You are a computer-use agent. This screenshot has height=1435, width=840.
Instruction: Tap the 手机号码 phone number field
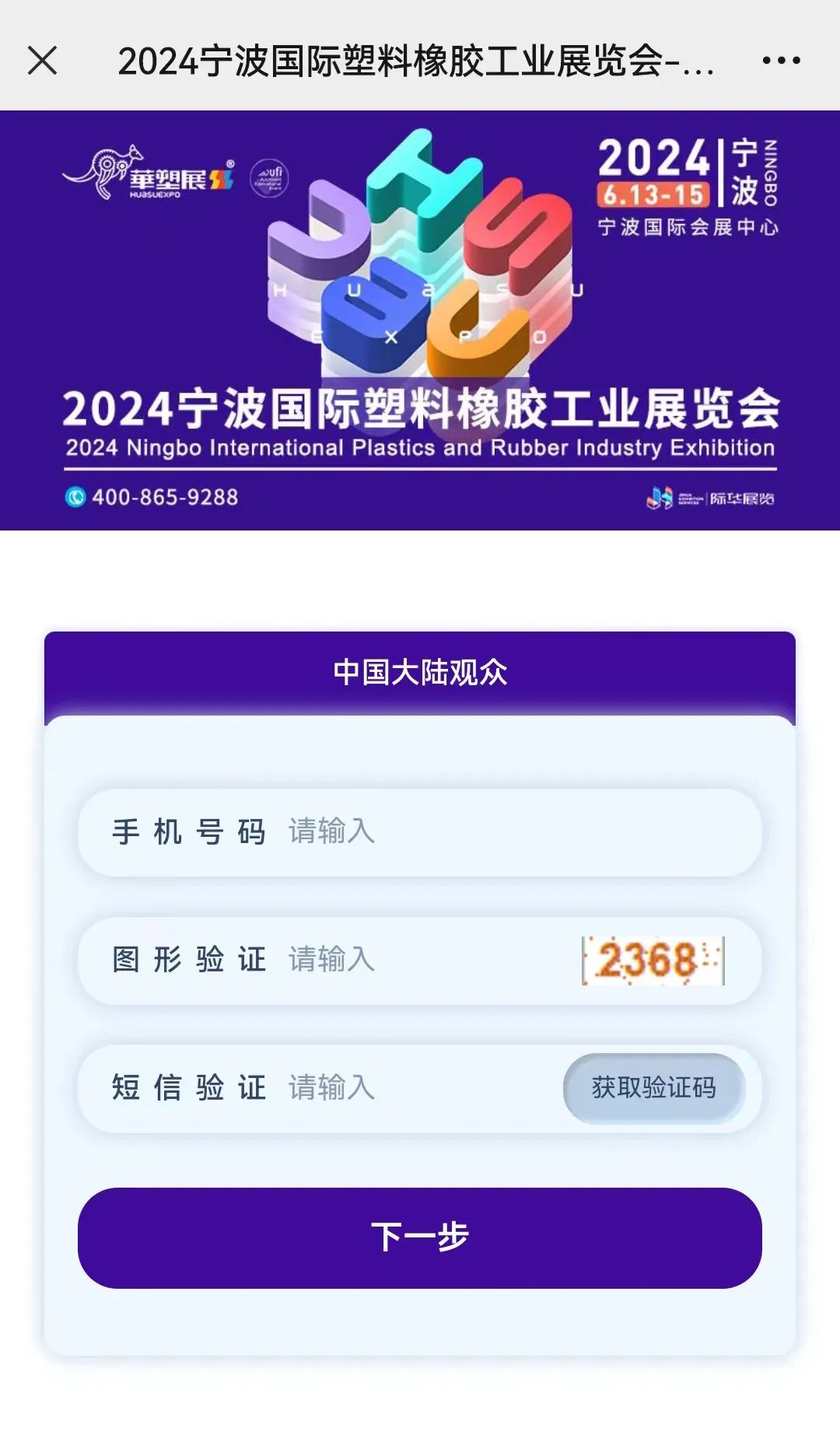pos(498,831)
